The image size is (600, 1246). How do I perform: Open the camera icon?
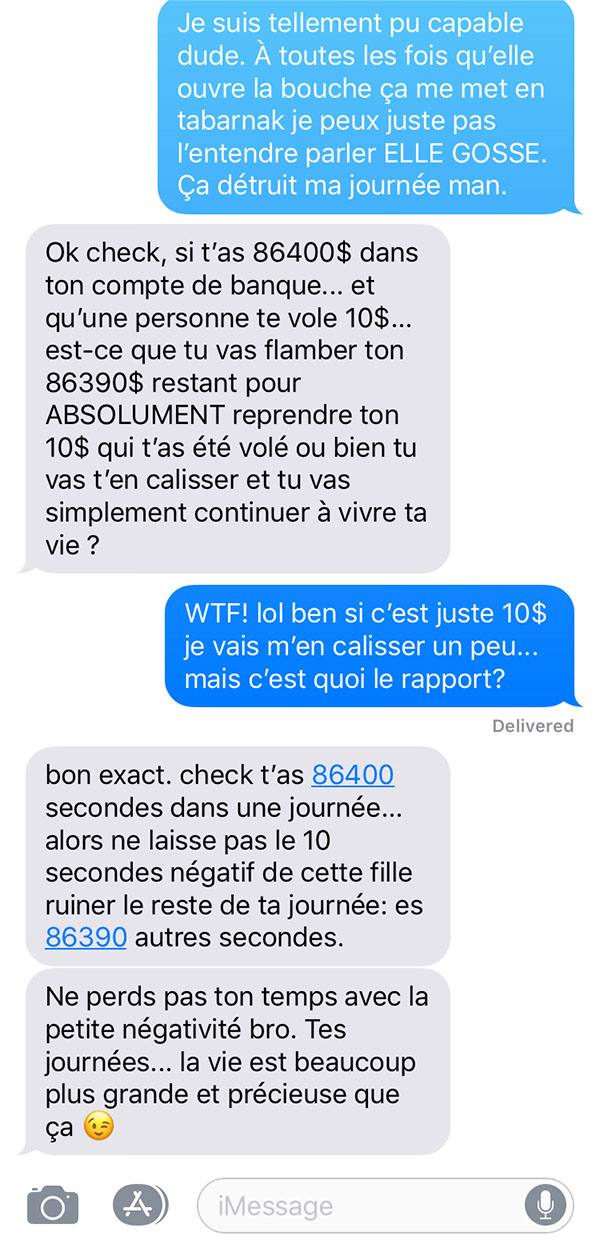point(52,1205)
